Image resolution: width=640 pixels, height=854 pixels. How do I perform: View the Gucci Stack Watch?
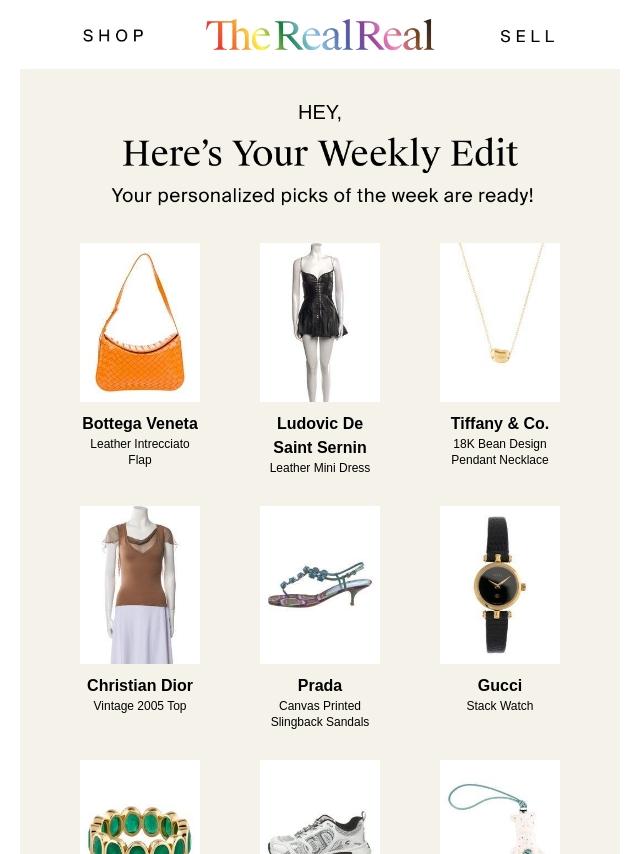tap(500, 585)
